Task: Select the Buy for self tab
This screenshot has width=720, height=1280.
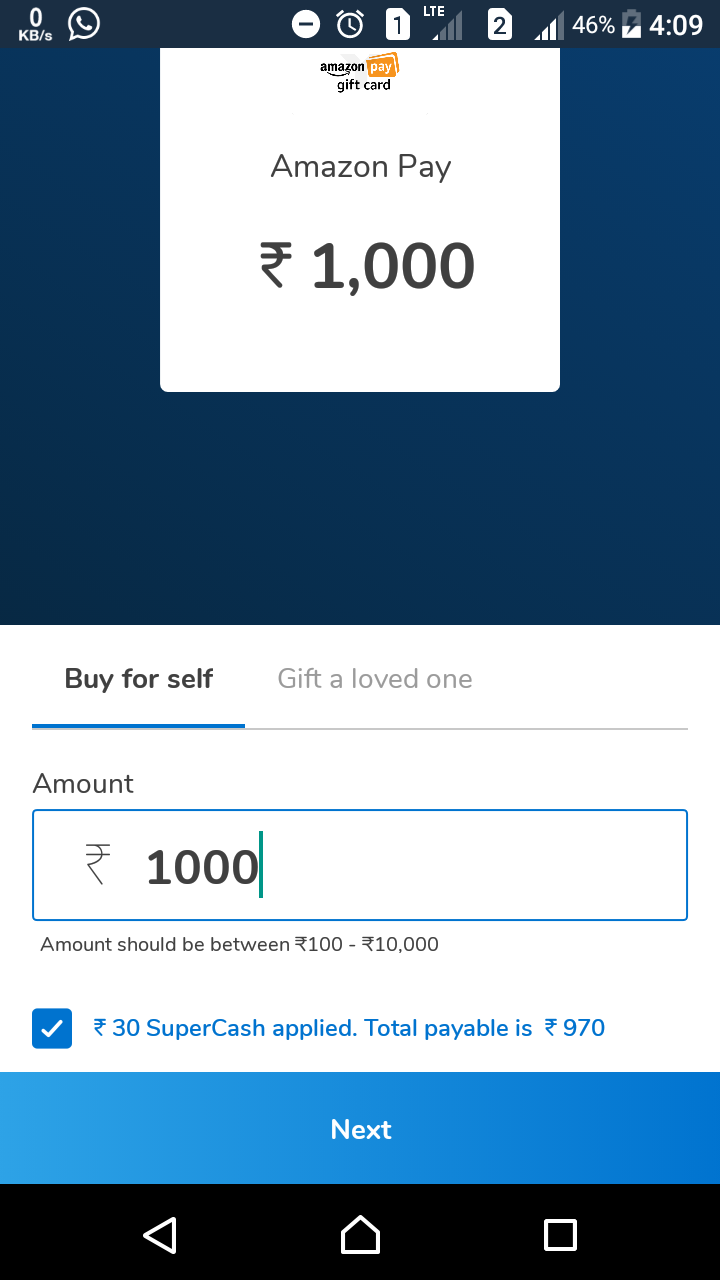Action: tap(139, 679)
